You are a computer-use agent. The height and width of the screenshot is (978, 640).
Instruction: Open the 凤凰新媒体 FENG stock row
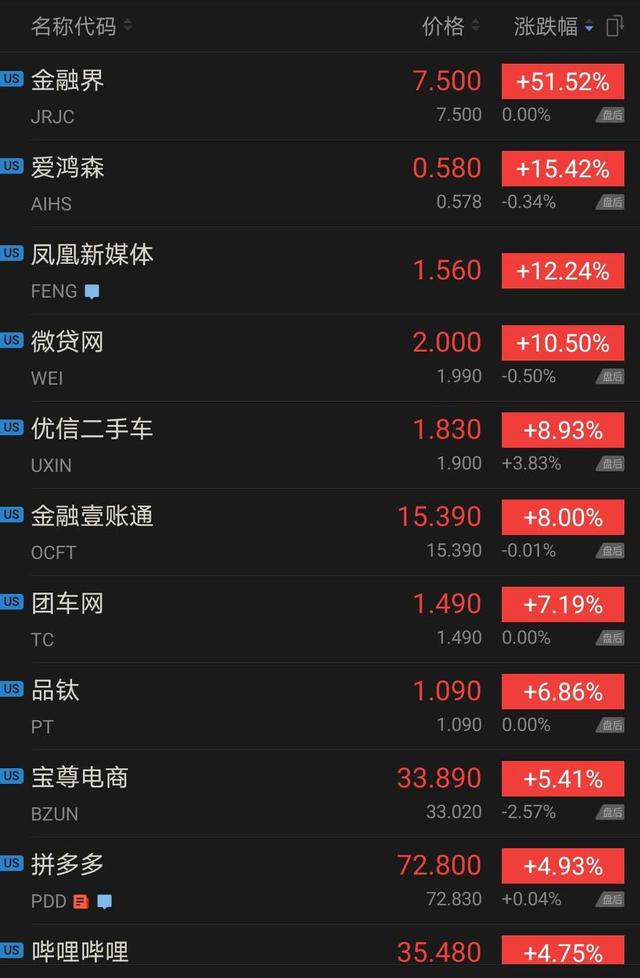(320, 271)
